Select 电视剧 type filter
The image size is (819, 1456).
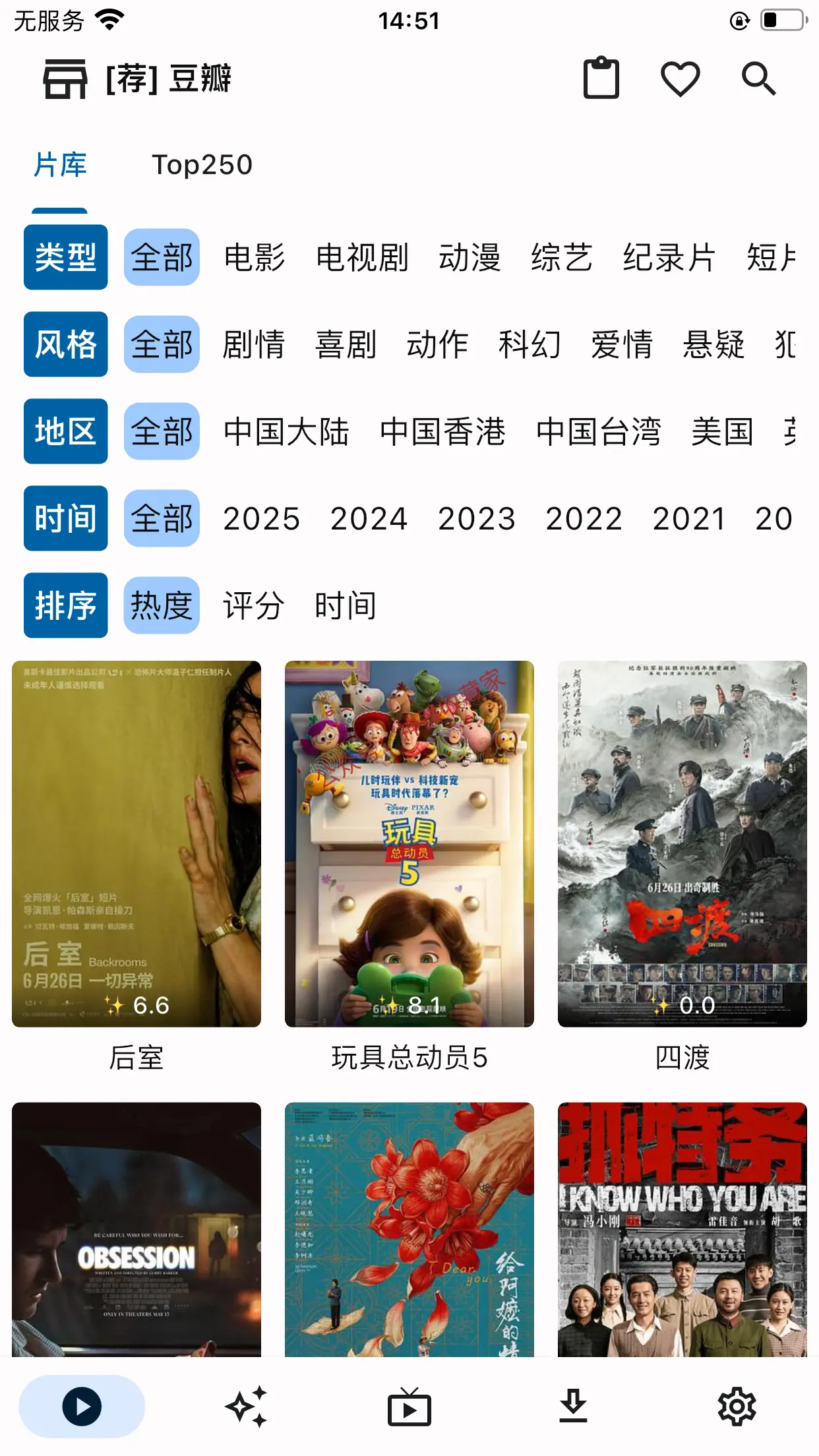(362, 257)
